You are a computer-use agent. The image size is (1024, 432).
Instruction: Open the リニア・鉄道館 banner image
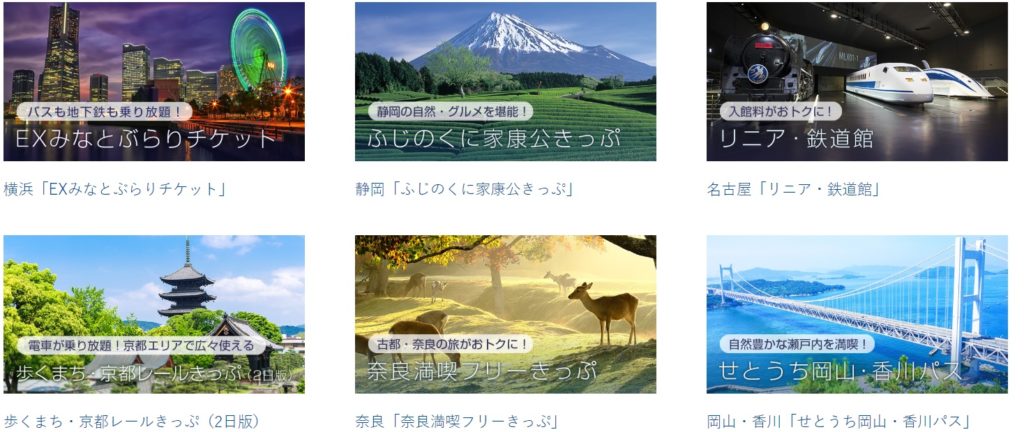pyautogui.click(x=857, y=82)
